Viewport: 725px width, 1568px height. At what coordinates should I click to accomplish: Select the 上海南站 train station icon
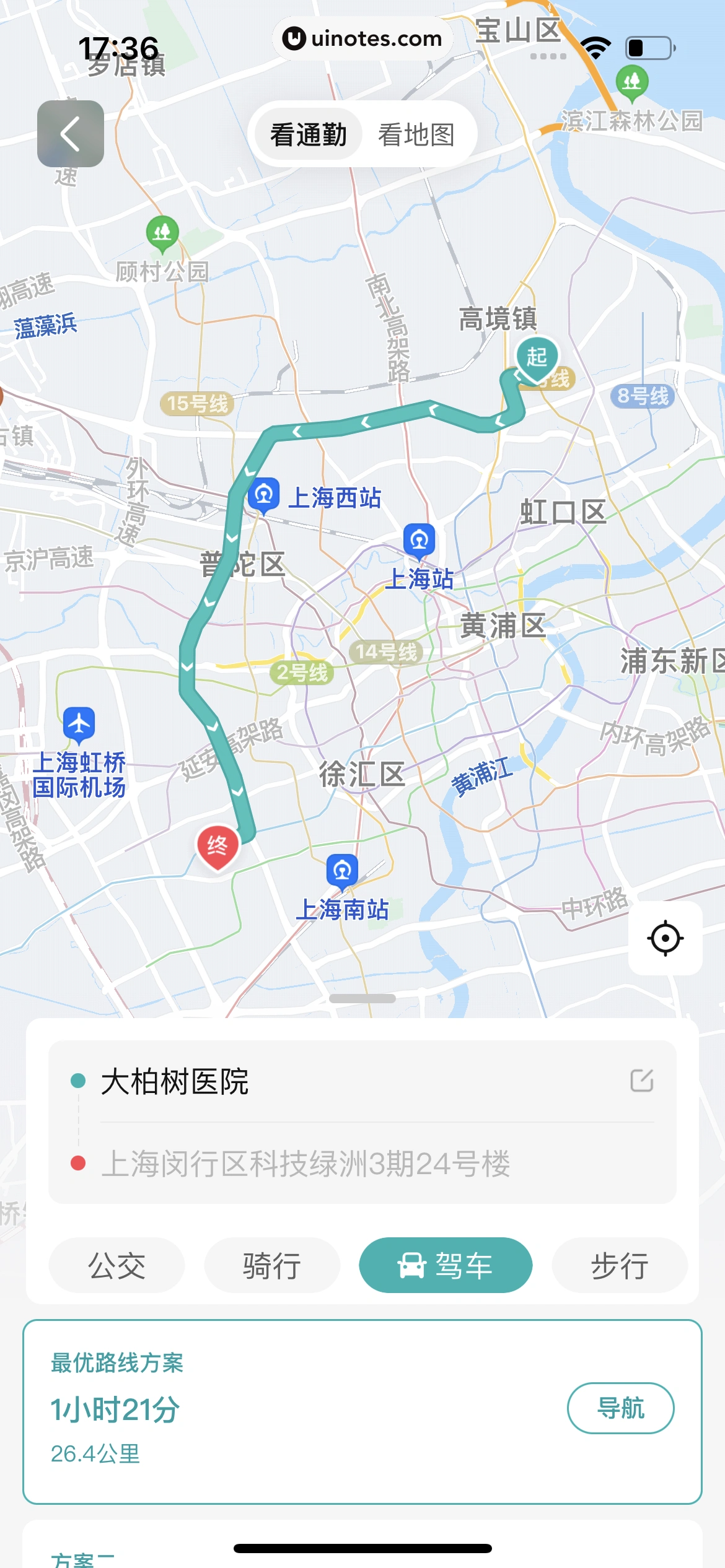(x=341, y=871)
